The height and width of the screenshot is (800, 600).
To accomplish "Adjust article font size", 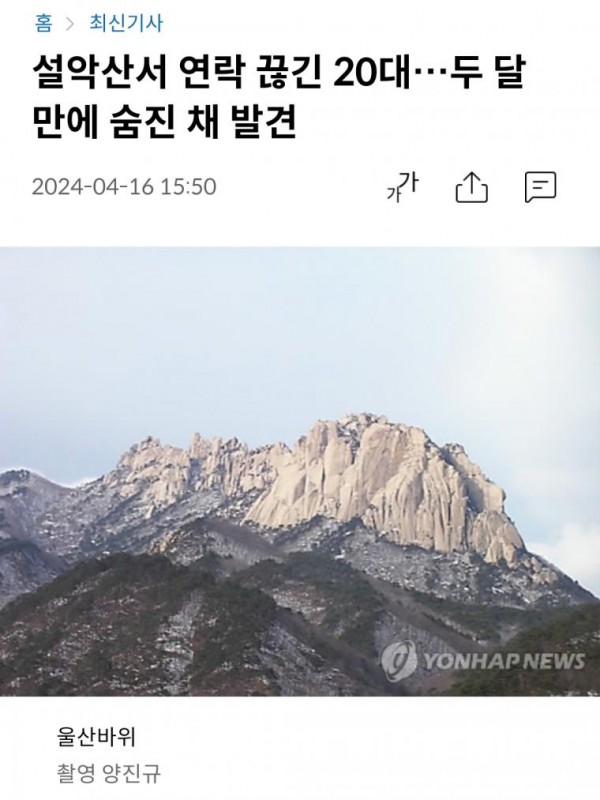I will tap(402, 186).
